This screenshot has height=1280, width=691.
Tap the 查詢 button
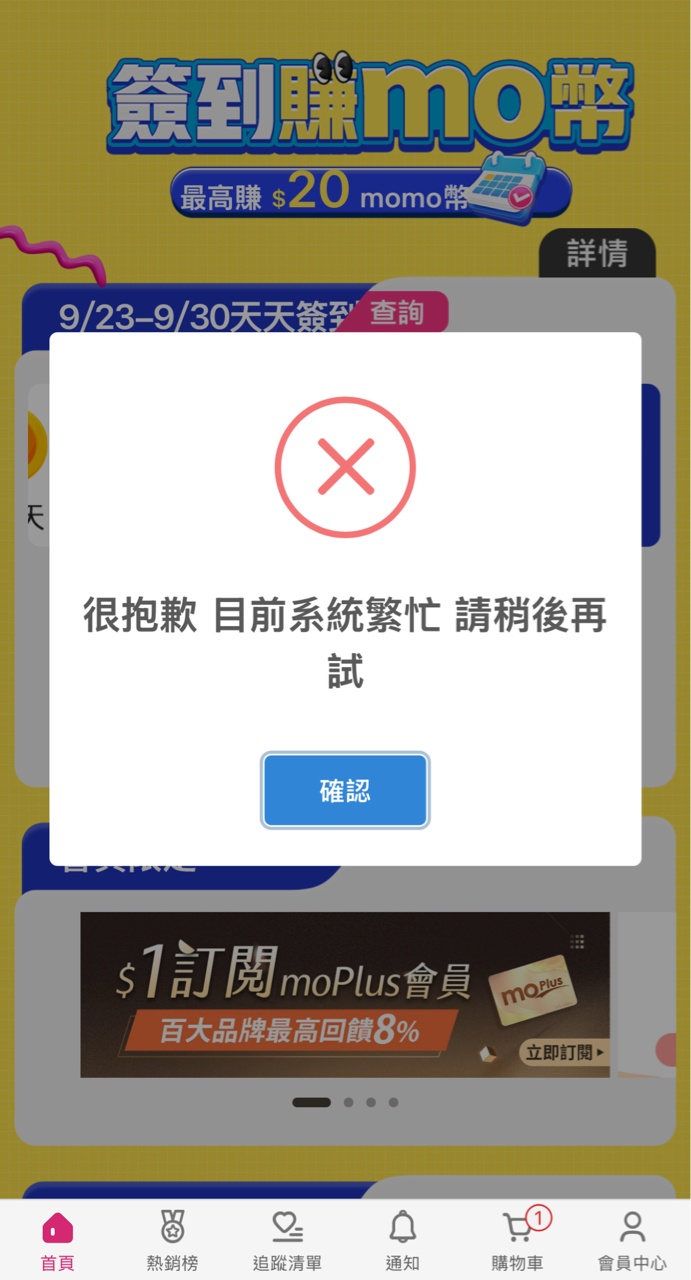click(x=397, y=313)
